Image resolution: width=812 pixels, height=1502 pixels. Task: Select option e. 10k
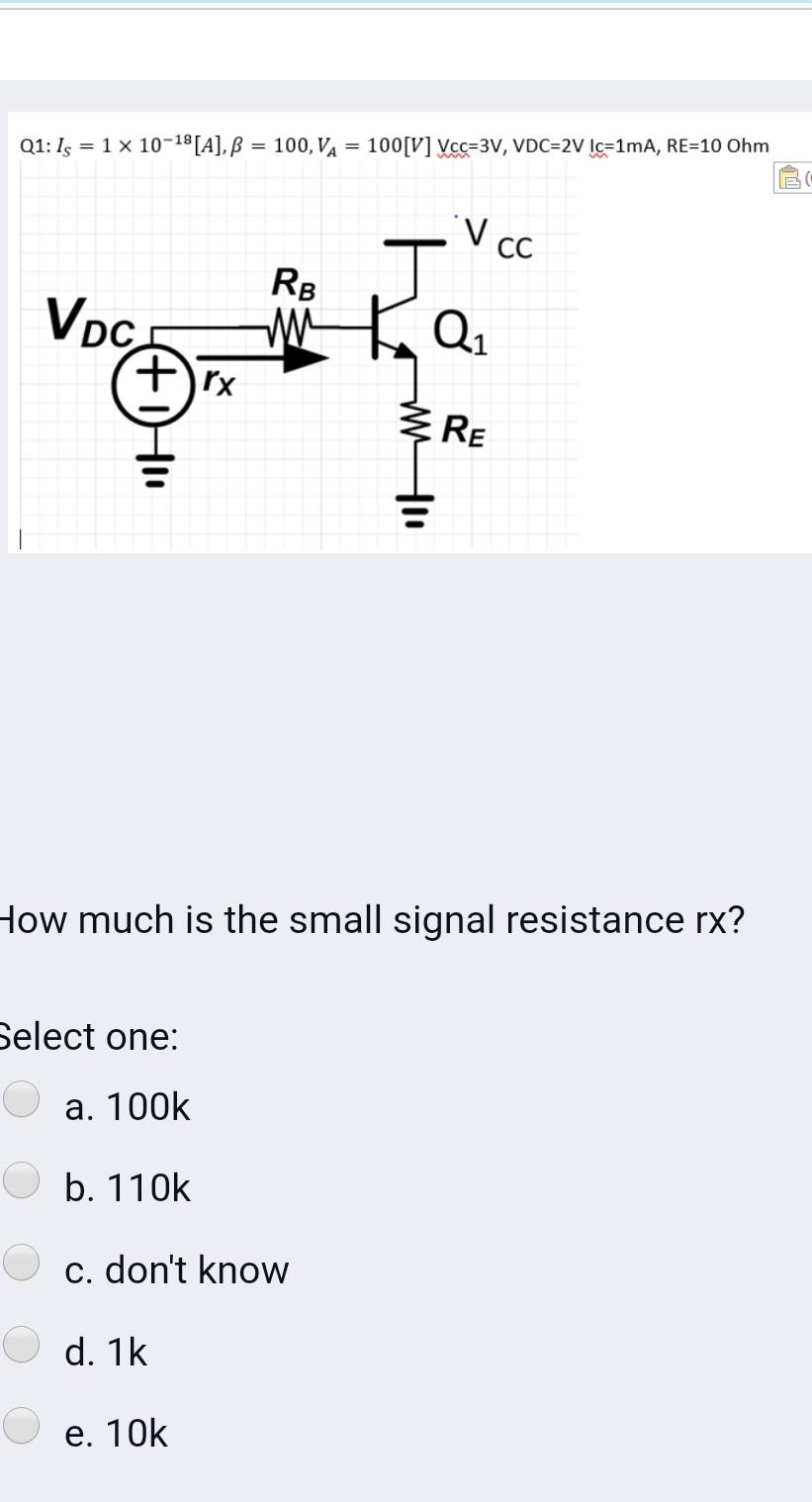(21, 1424)
